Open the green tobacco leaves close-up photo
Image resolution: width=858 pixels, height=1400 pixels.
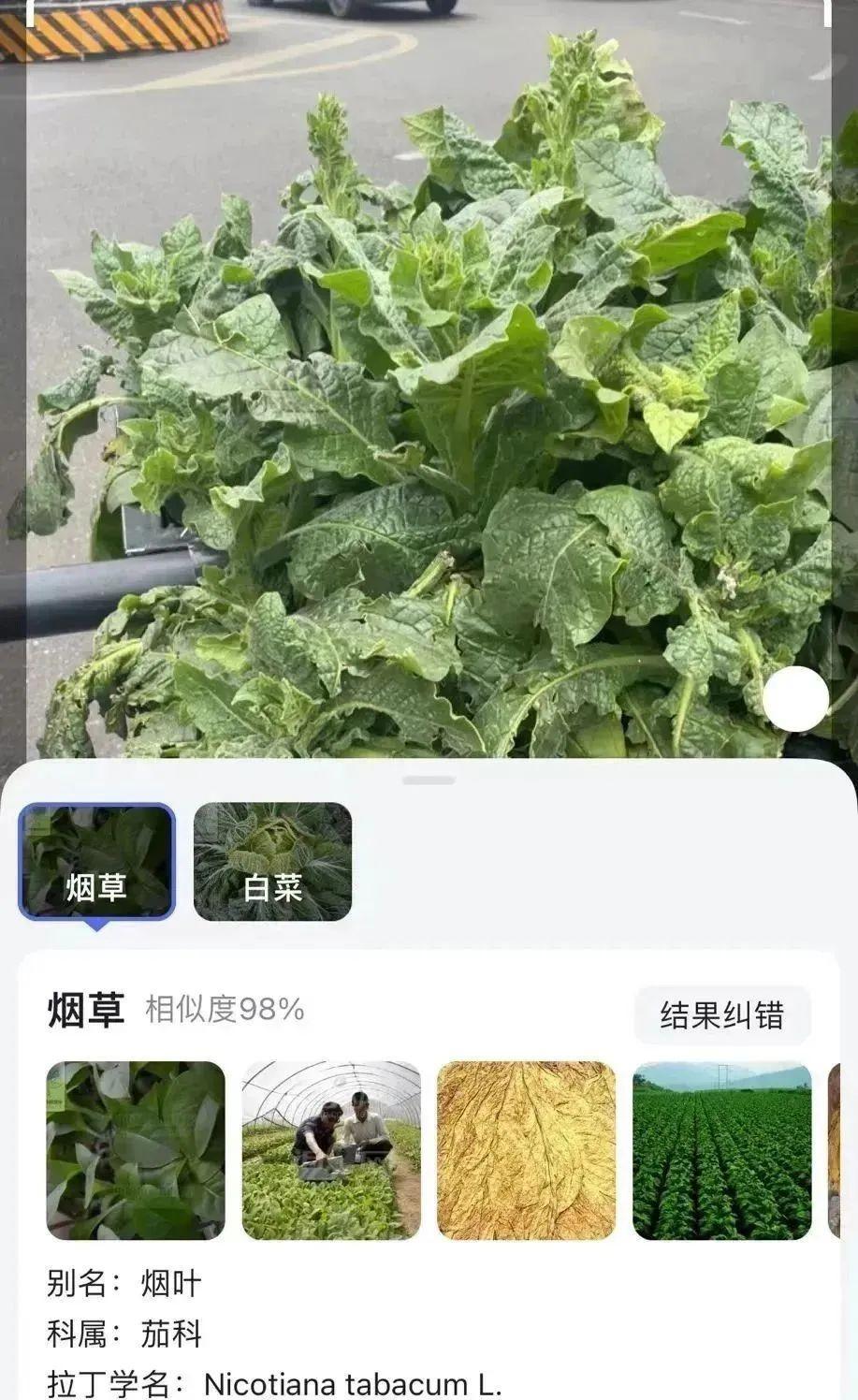[136, 1150]
